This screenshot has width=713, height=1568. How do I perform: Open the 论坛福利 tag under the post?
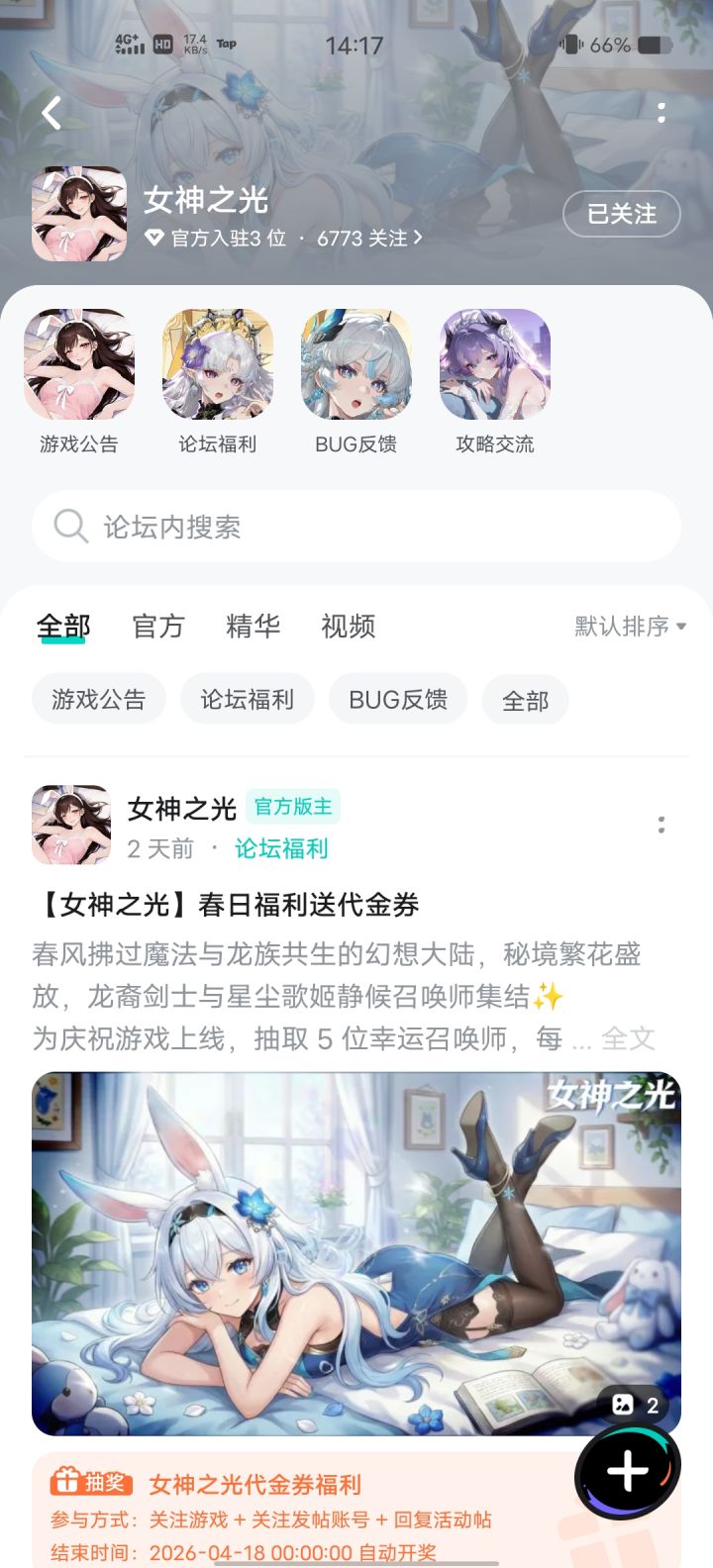(282, 849)
